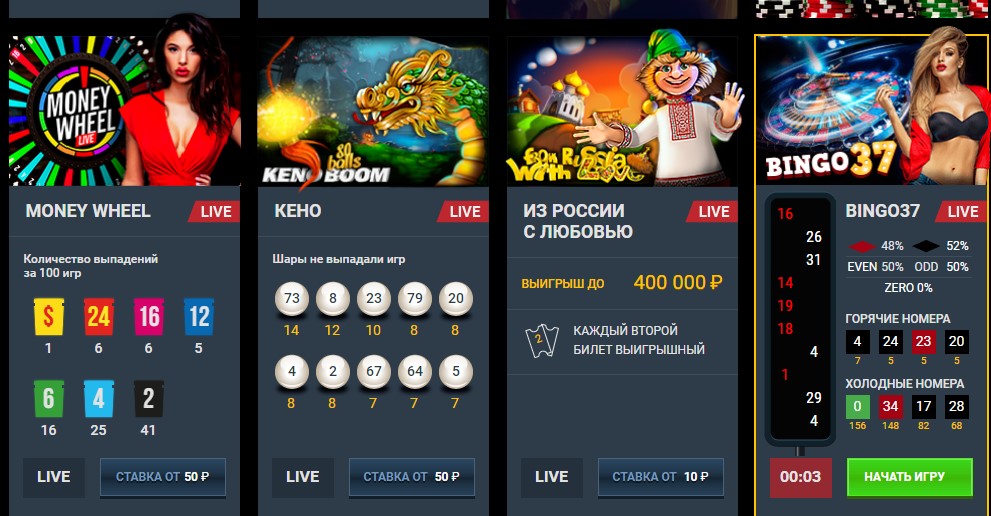Open the From Russia With Love tile
The width and height of the screenshot is (991, 516).
(x=622, y=110)
